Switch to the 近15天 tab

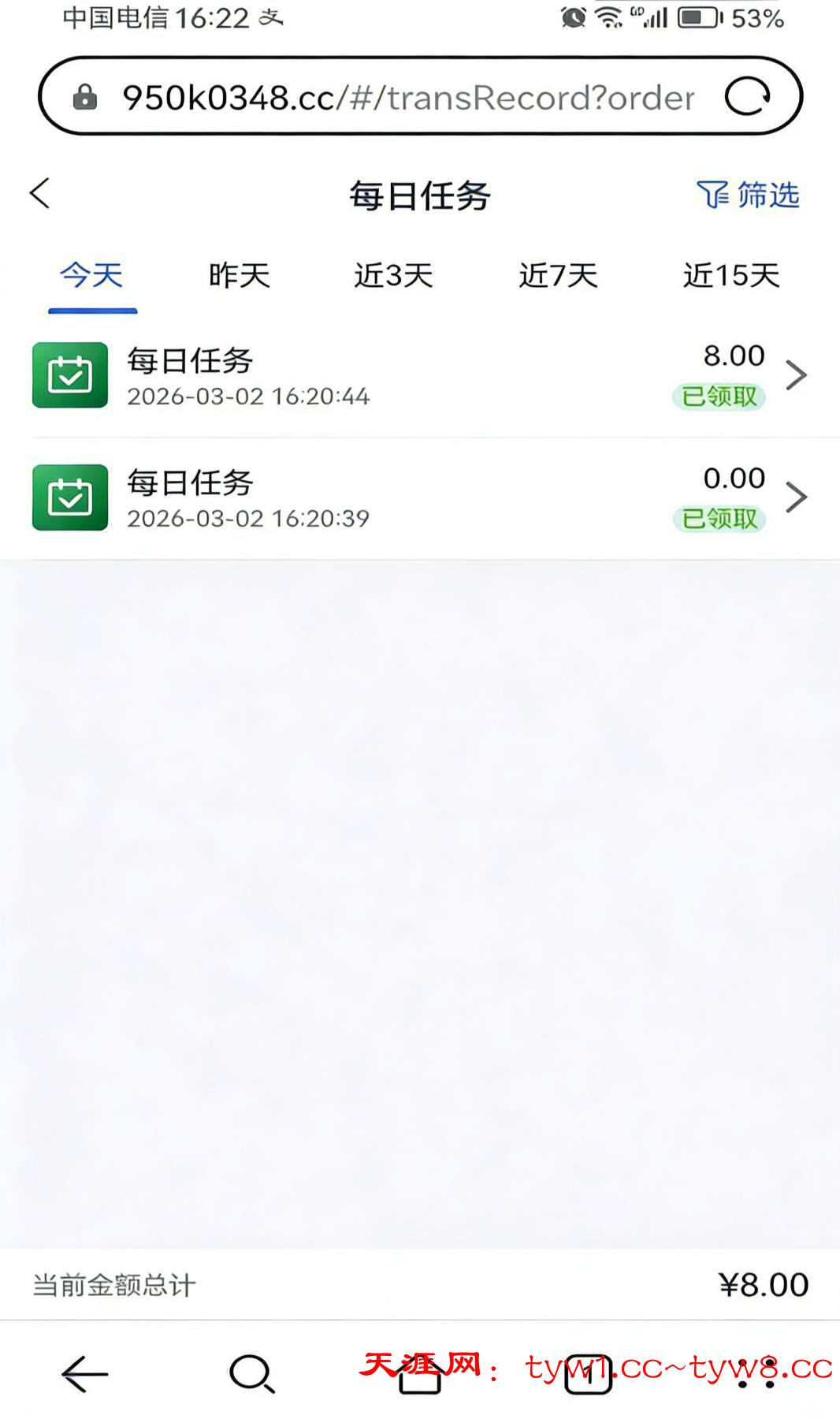(730, 276)
